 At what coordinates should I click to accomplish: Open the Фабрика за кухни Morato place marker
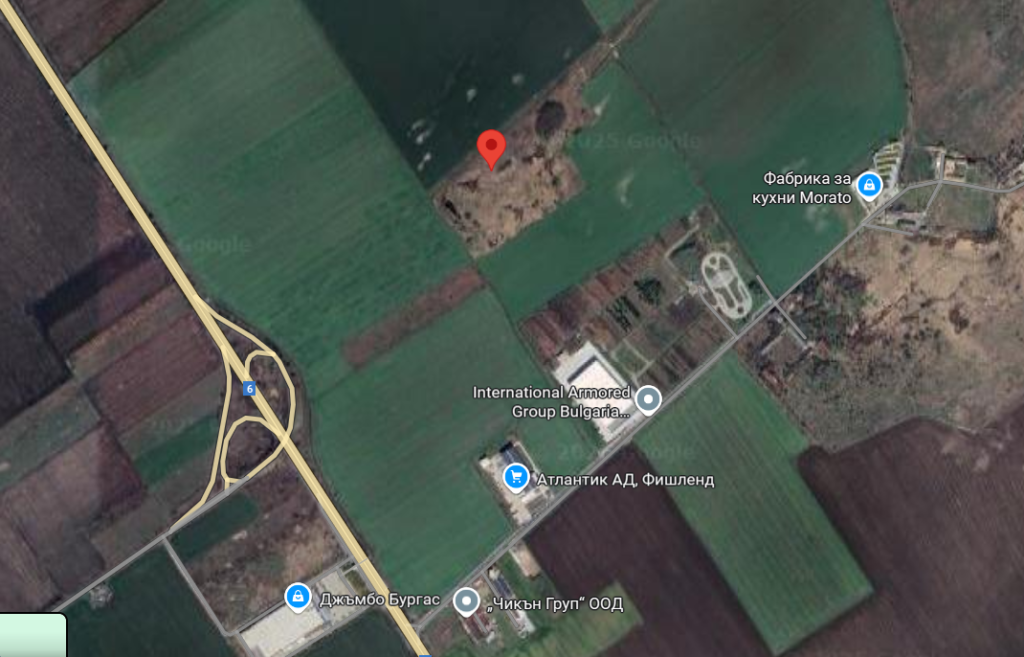[x=869, y=184]
